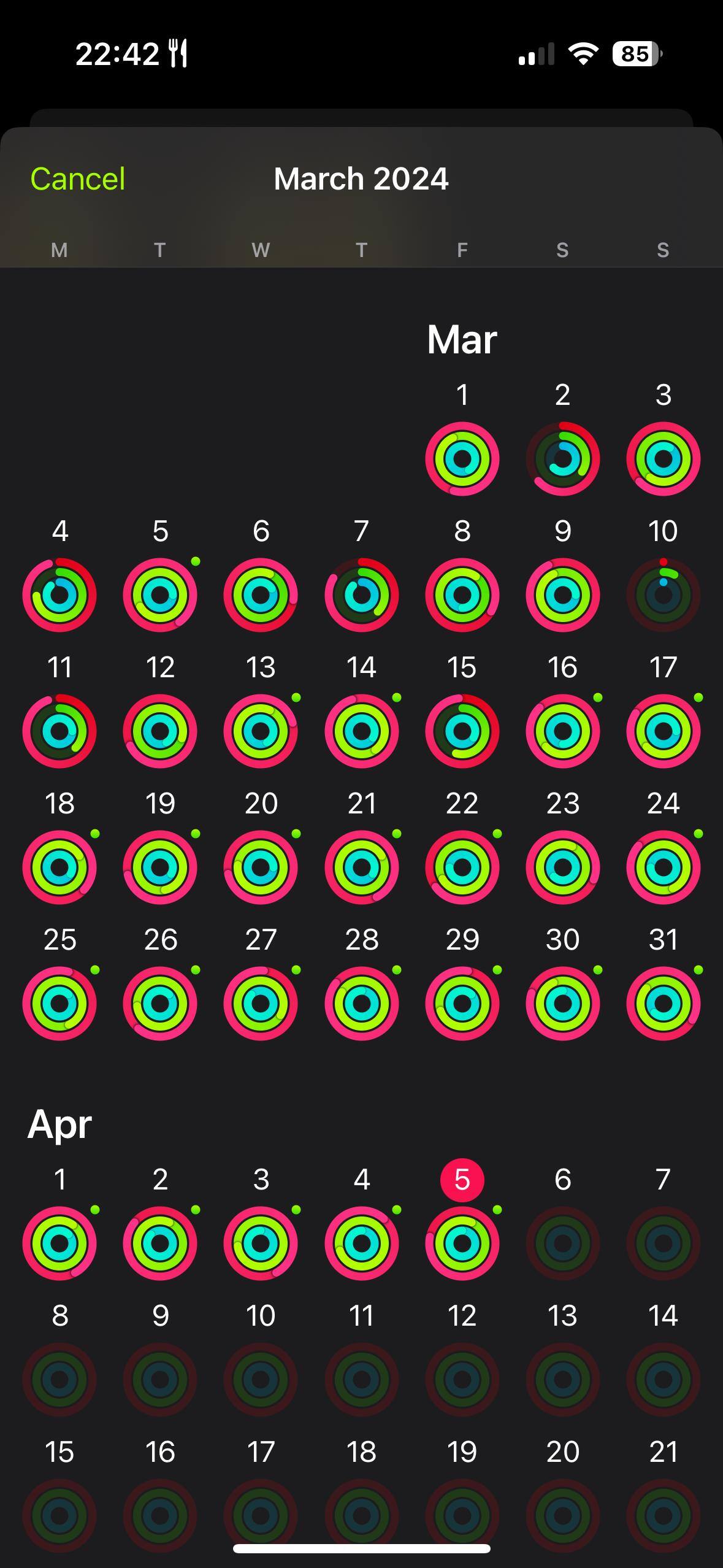Select March 7 in the calendar

click(361, 594)
